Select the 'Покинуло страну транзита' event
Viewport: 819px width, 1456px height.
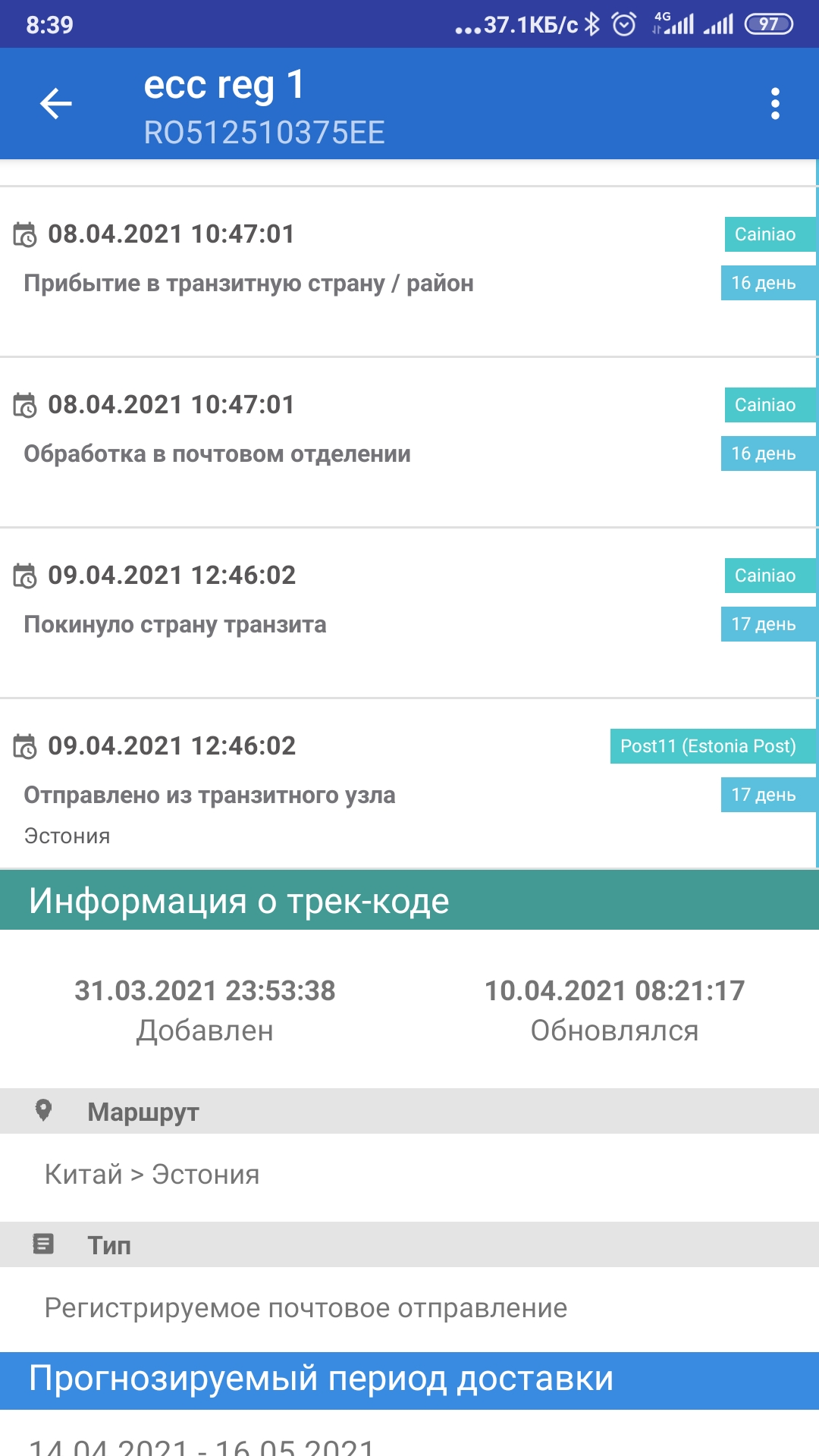tap(408, 613)
